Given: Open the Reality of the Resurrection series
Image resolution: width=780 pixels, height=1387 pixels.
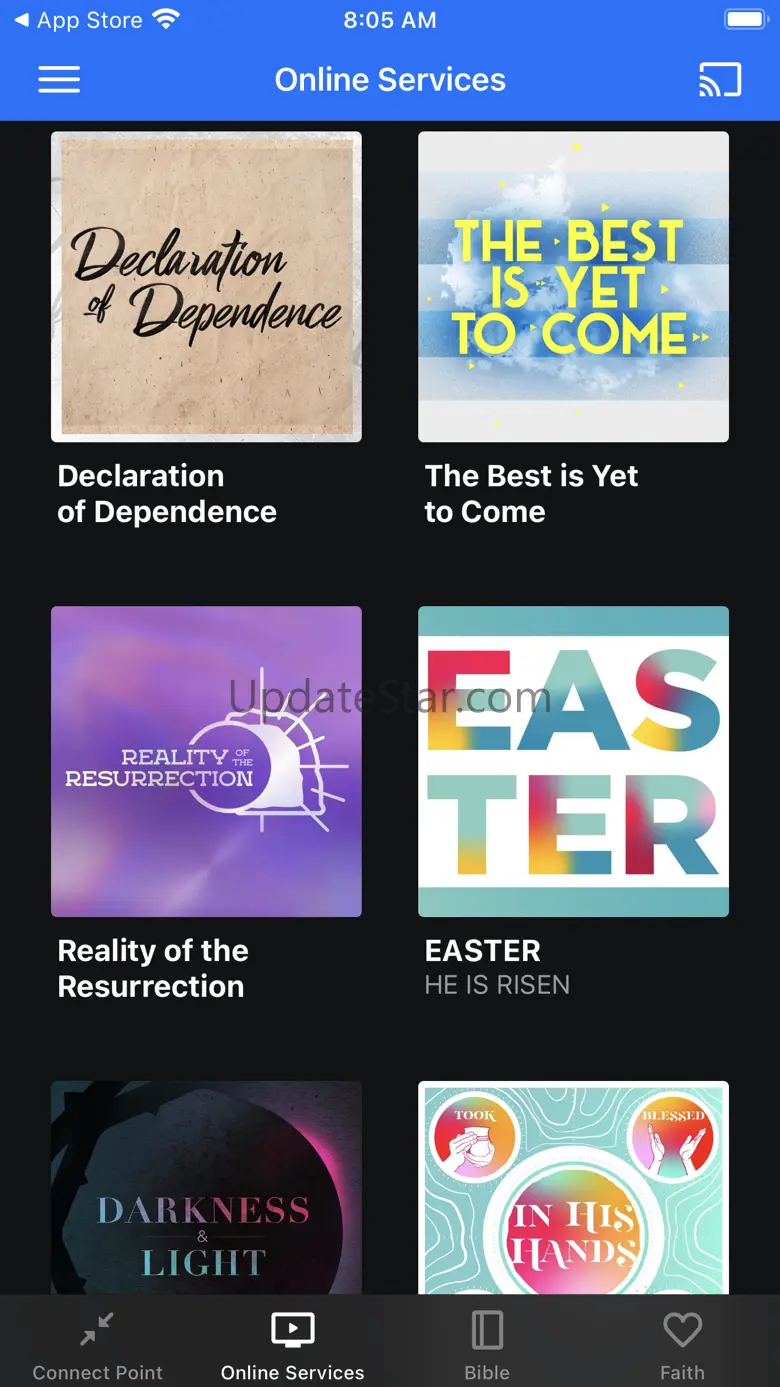Looking at the screenshot, I should pos(206,761).
